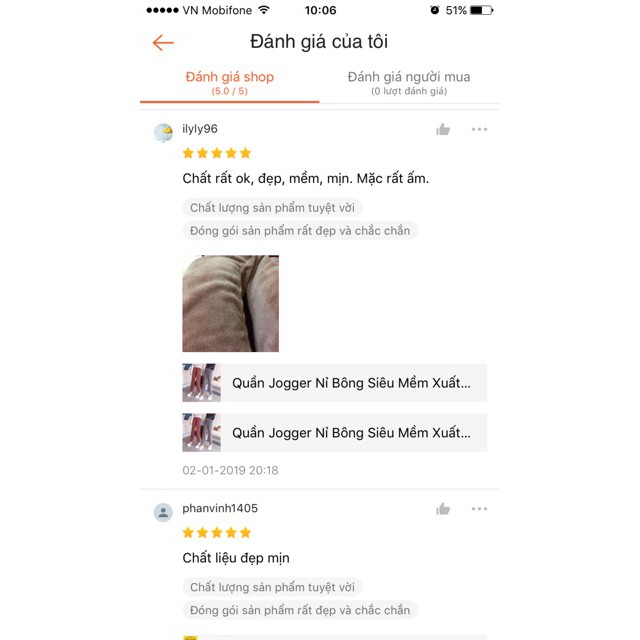Like the review by phanvinh1405

(443, 509)
